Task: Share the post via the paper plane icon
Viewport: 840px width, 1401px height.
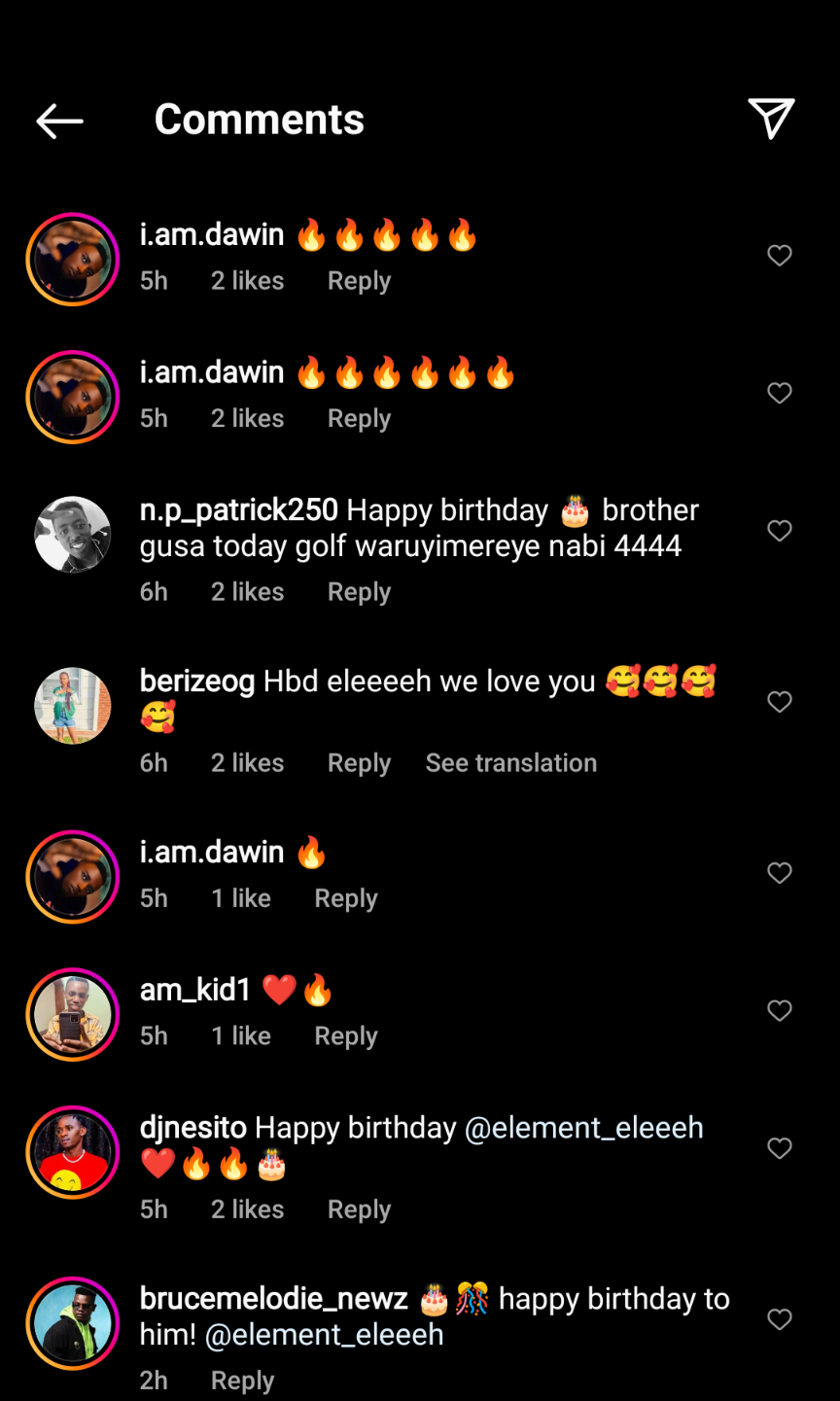Action: (771, 119)
